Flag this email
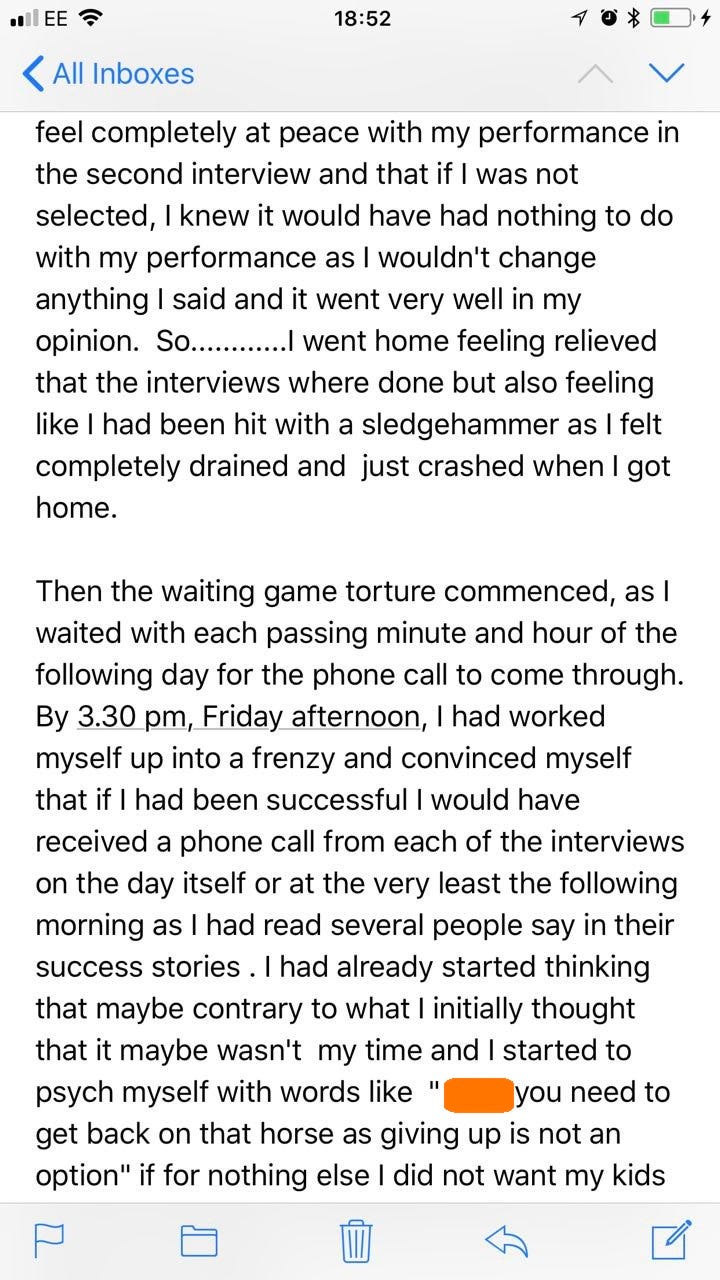 [x=50, y=1240]
